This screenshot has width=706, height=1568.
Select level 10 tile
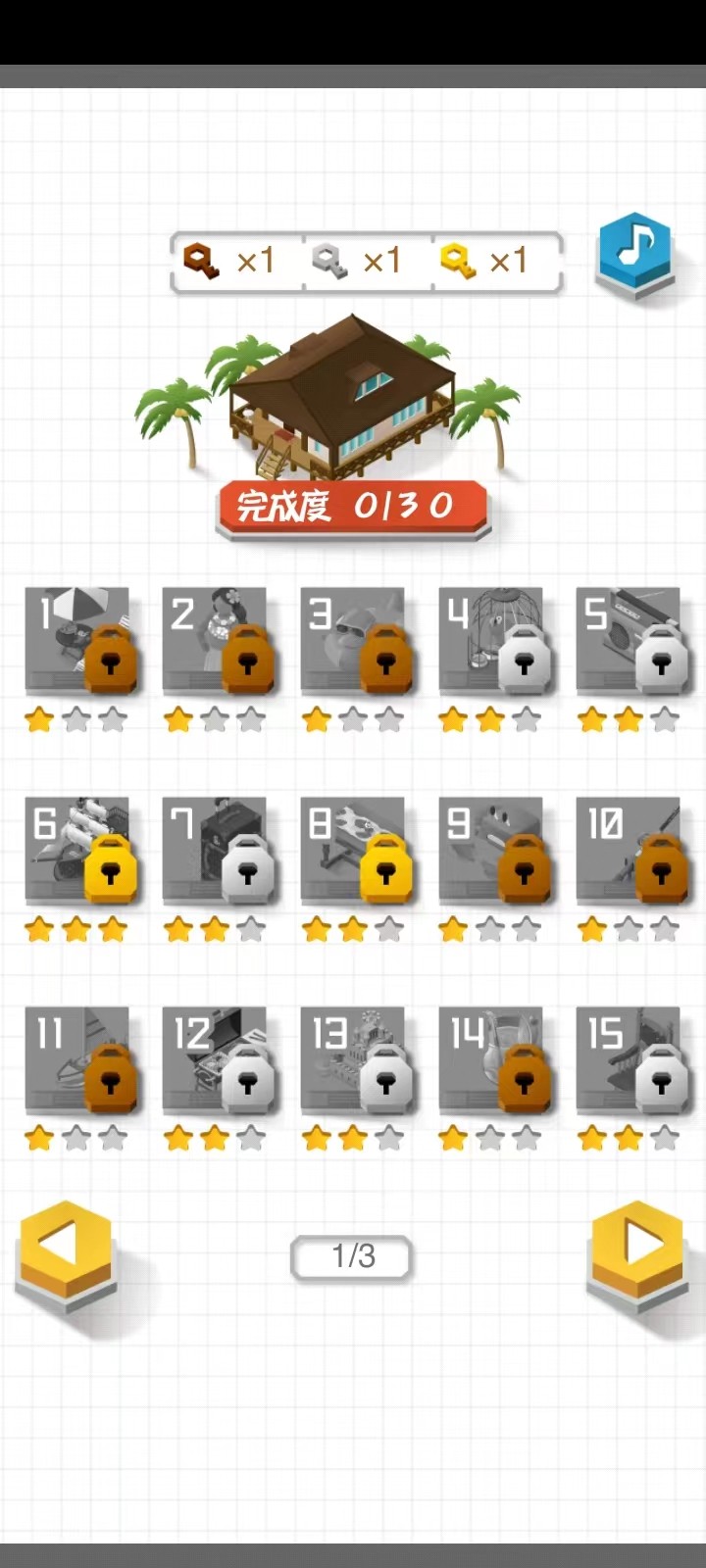(629, 851)
